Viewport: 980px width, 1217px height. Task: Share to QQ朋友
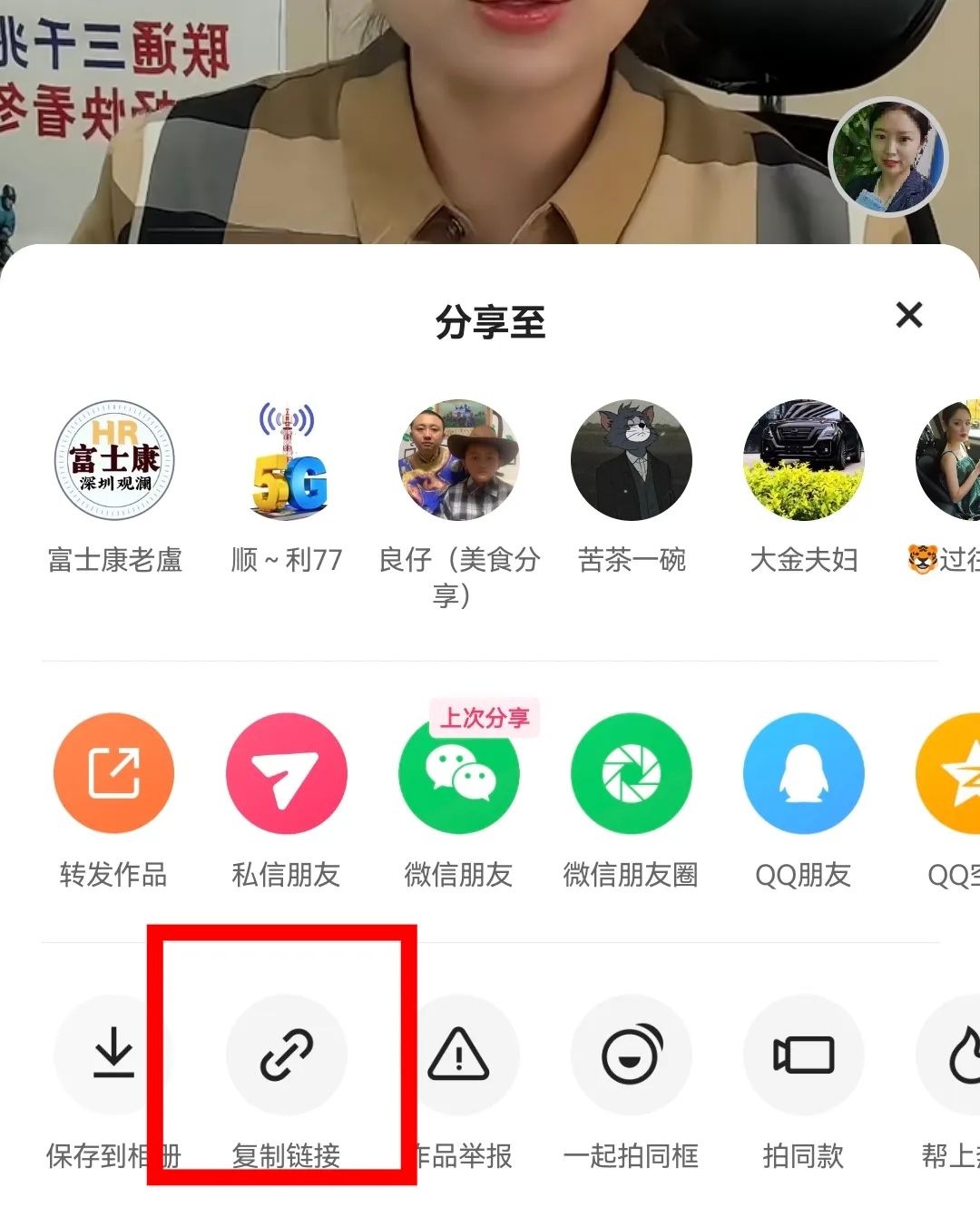pos(804,773)
